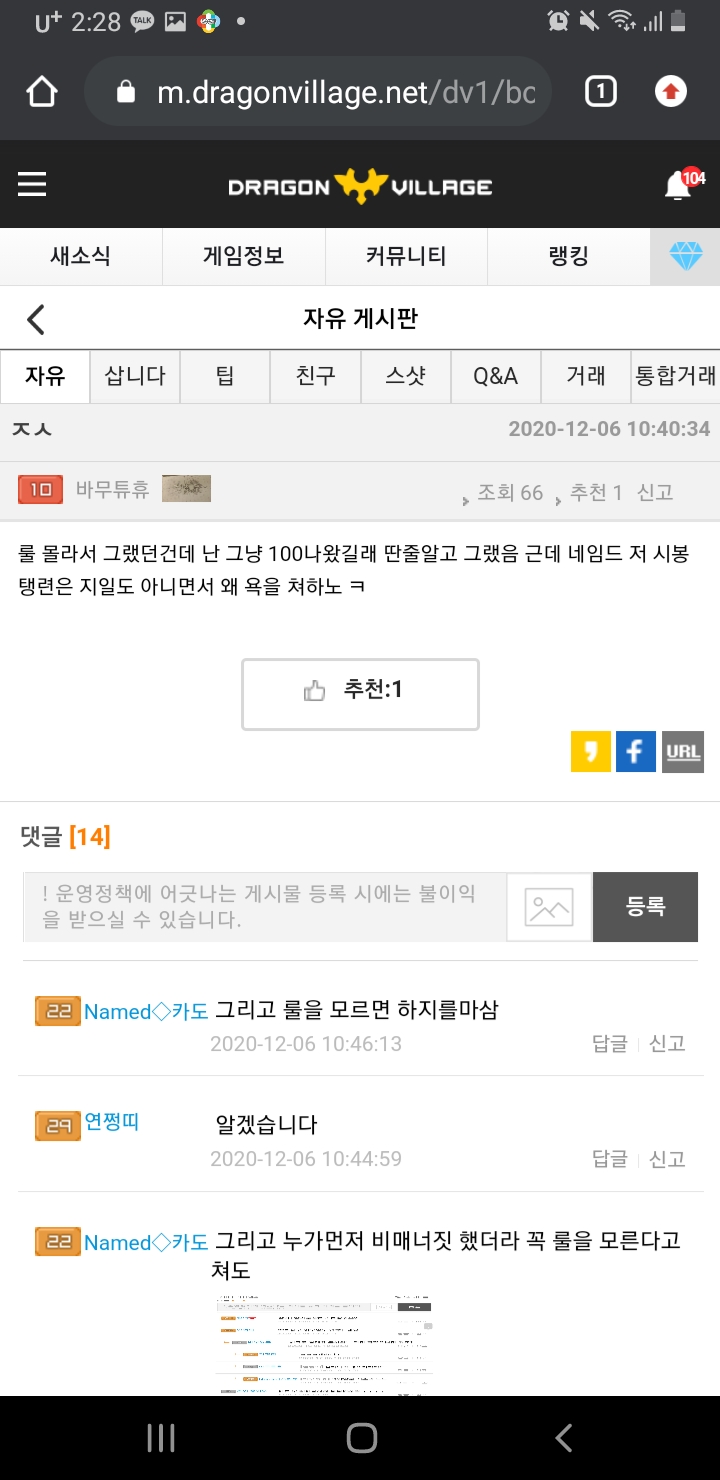
Task: Open the 랭킹 tab
Action: [568, 256]
